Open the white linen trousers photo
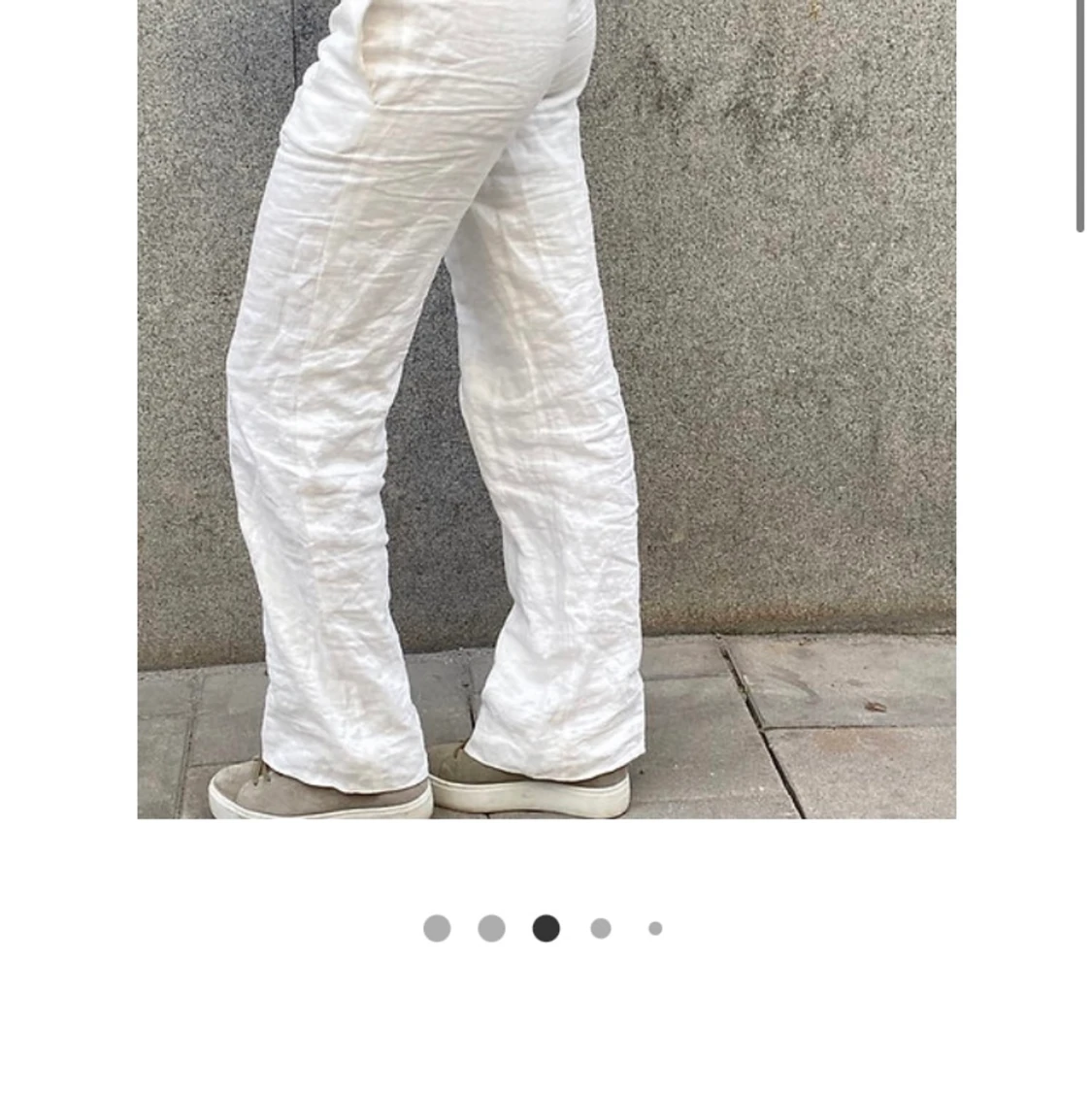 point(546,408)
